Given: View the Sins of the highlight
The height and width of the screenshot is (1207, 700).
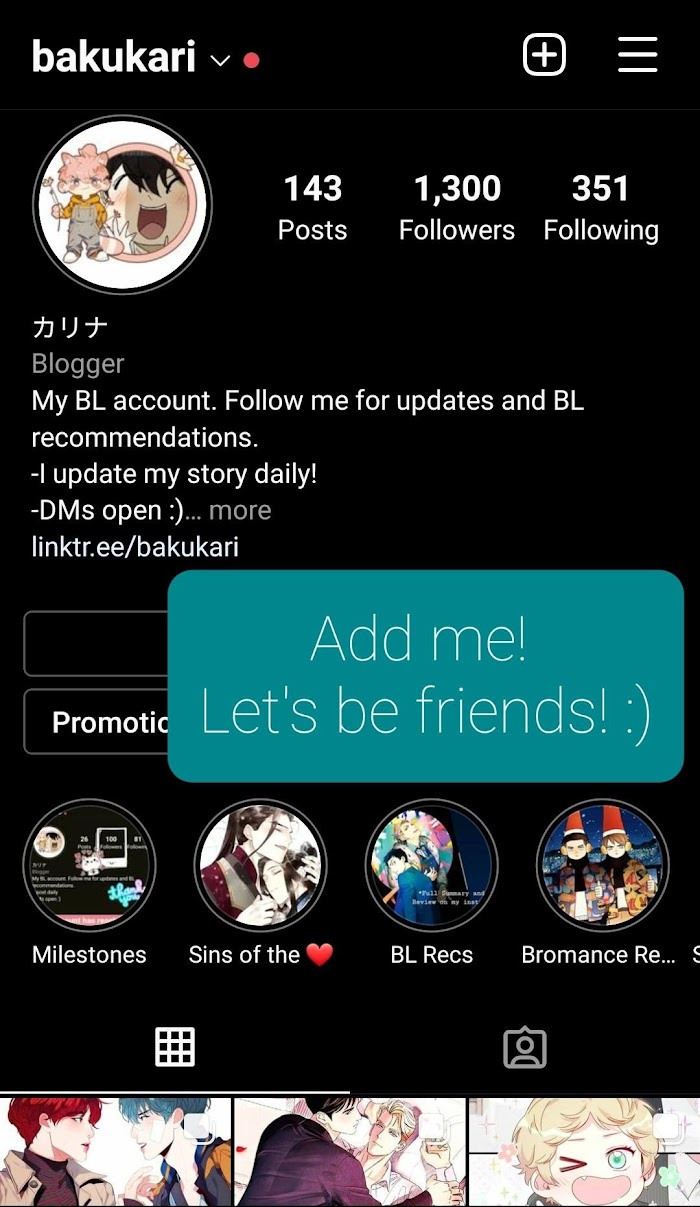Looking at the screenshot, I should [260, 866].
